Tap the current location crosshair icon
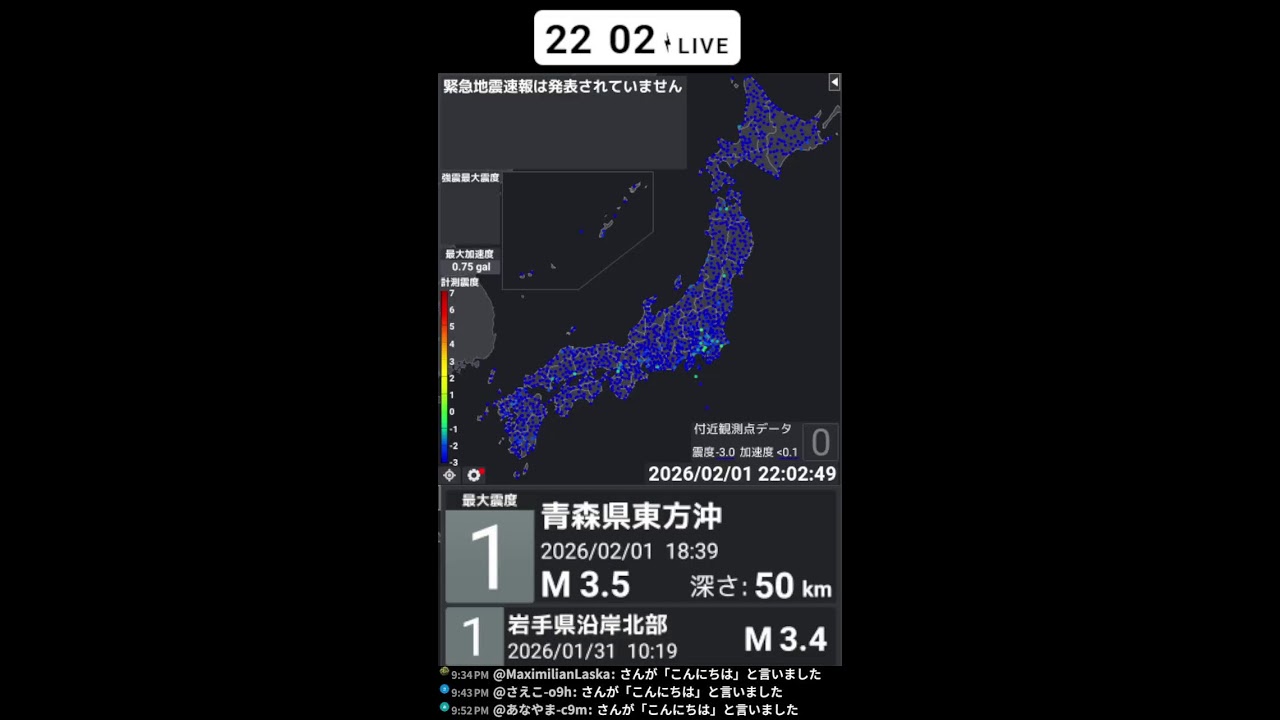Viewport: 1280px width, 720px height. (449, 475)
